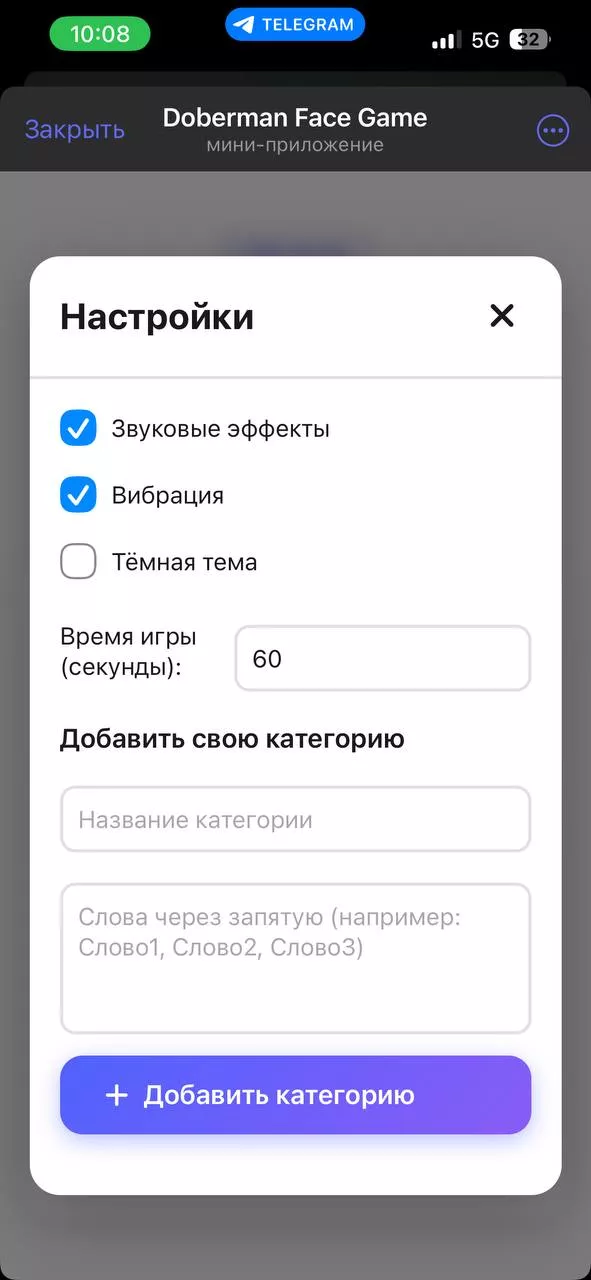Close the Настройки dialog with the X
The image size is (591, 1280).
tap(501, 316)
